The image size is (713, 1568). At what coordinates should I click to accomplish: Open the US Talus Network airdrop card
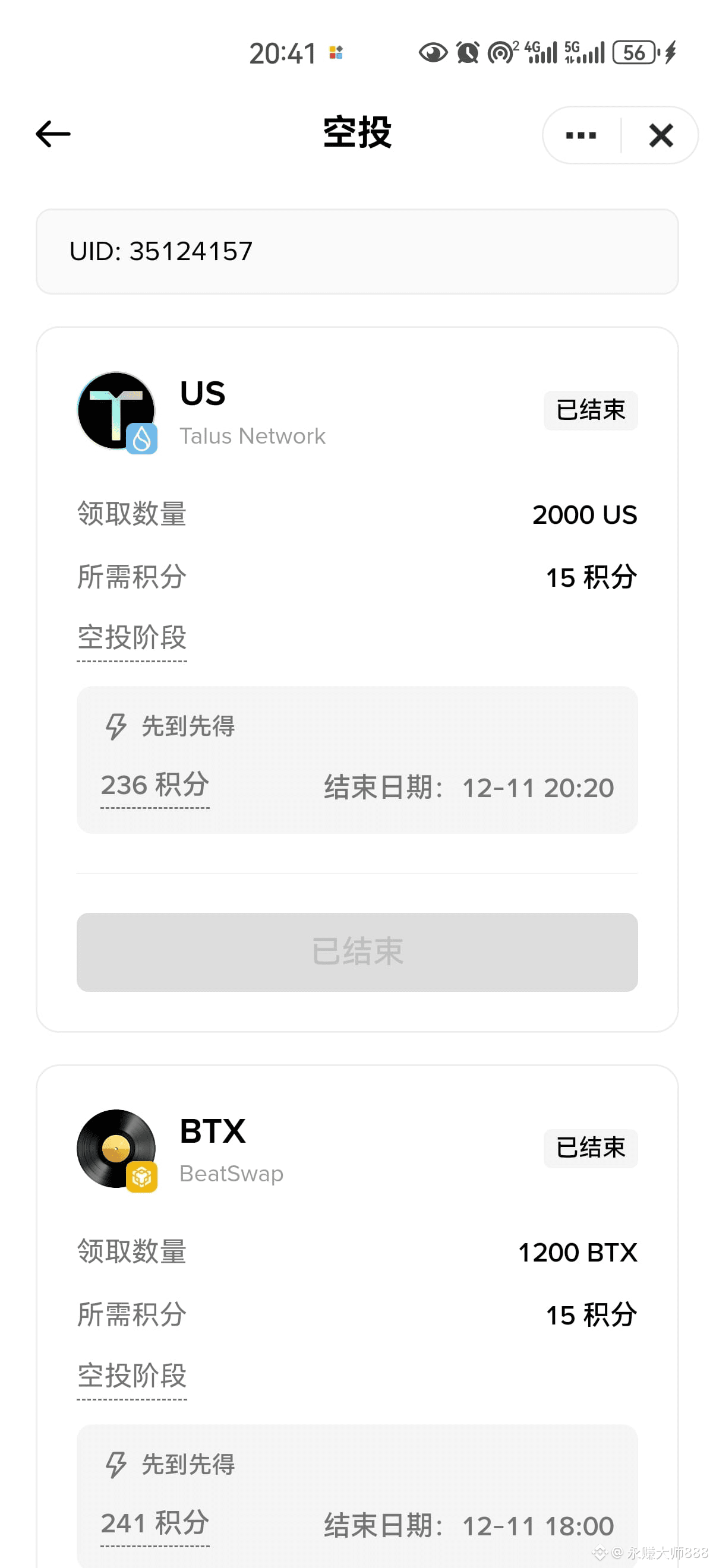pyautogui.click(x=252, y=410)
